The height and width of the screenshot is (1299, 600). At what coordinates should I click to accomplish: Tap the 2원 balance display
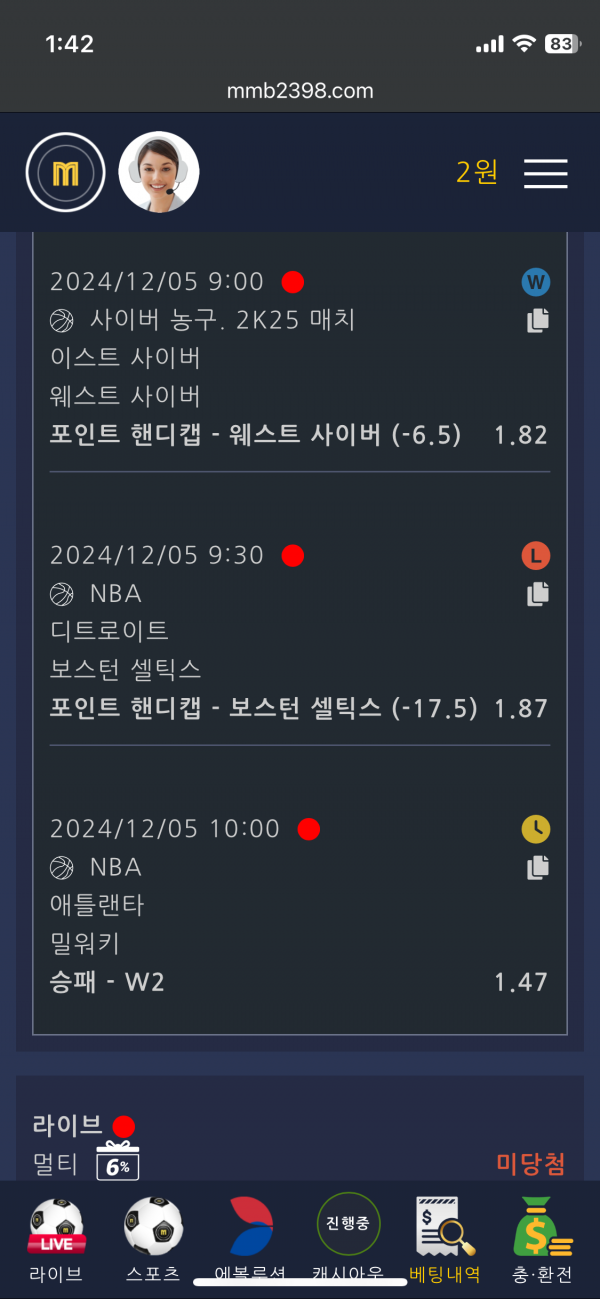476,173
